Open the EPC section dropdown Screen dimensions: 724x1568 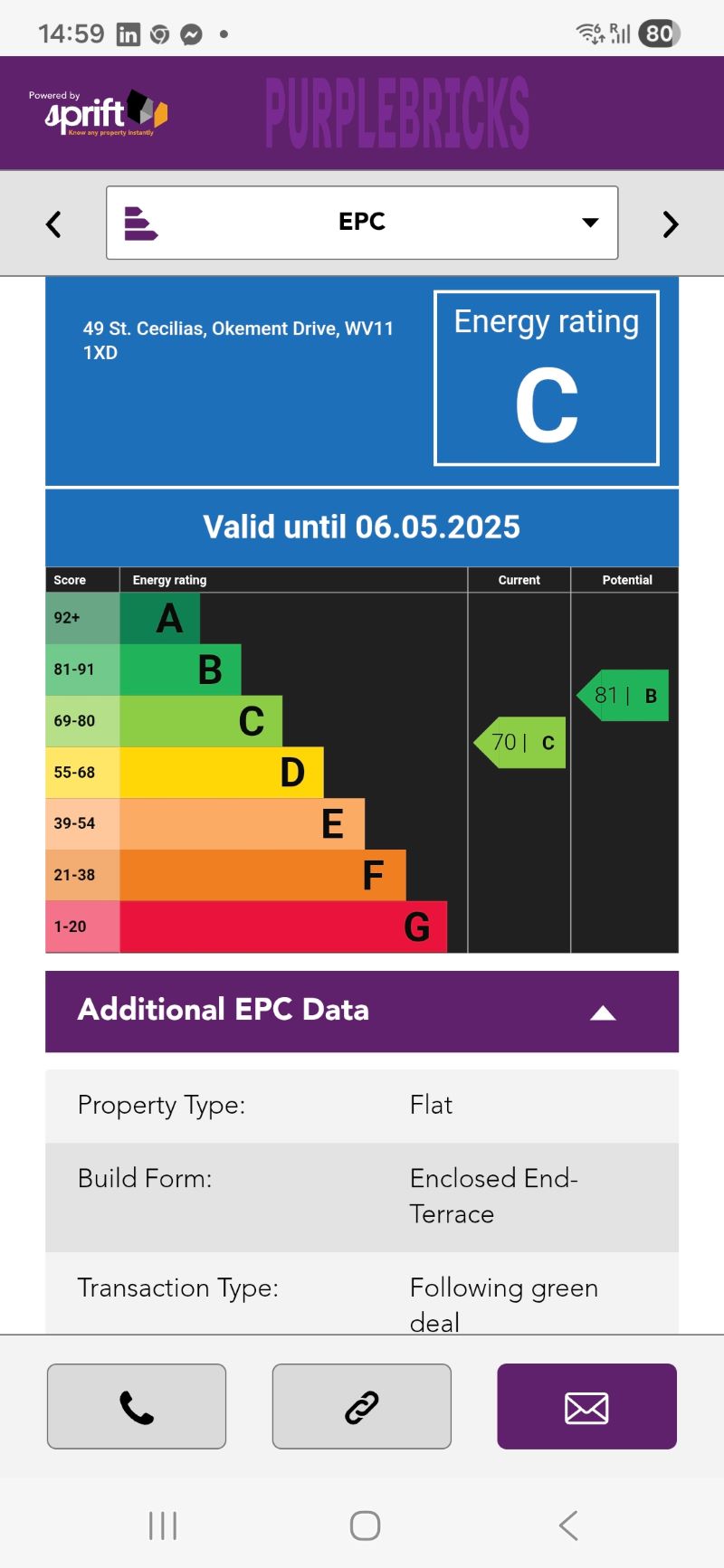[362, 223]
